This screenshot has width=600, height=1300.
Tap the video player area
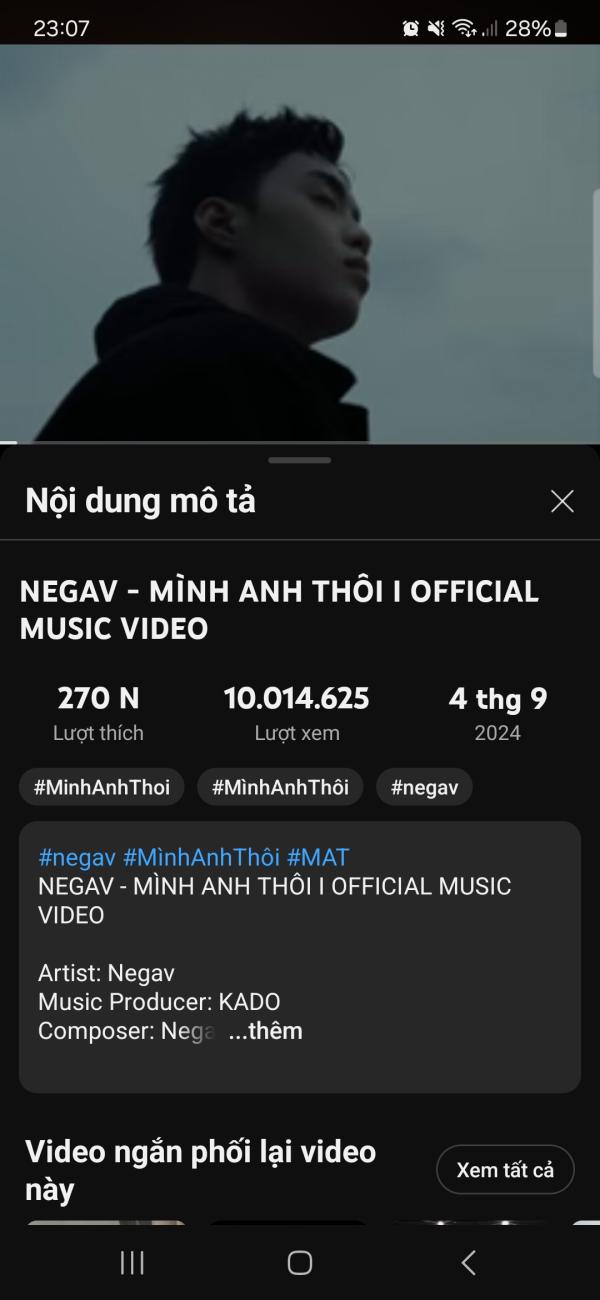coord(300,242)
